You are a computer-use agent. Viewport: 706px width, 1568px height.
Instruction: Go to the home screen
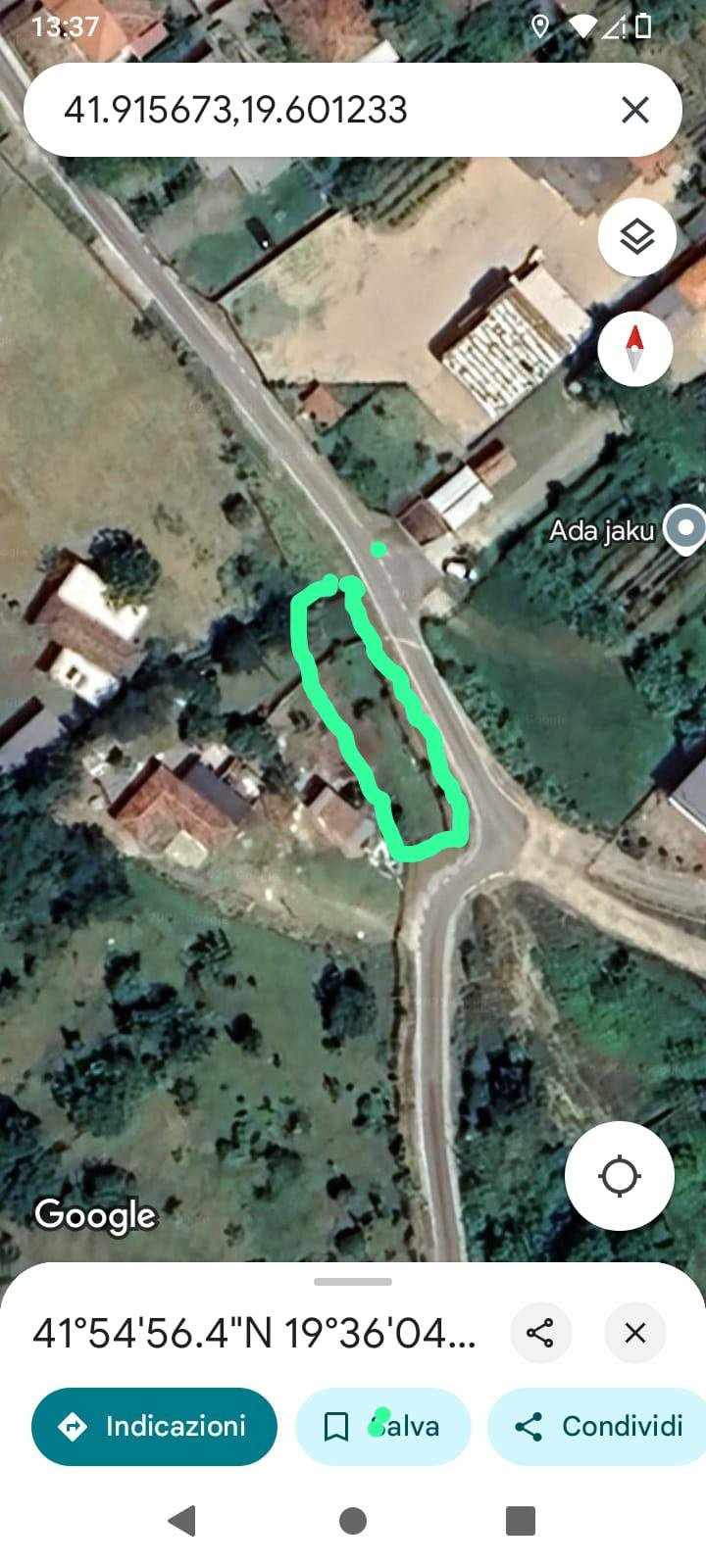point(353,1521)
